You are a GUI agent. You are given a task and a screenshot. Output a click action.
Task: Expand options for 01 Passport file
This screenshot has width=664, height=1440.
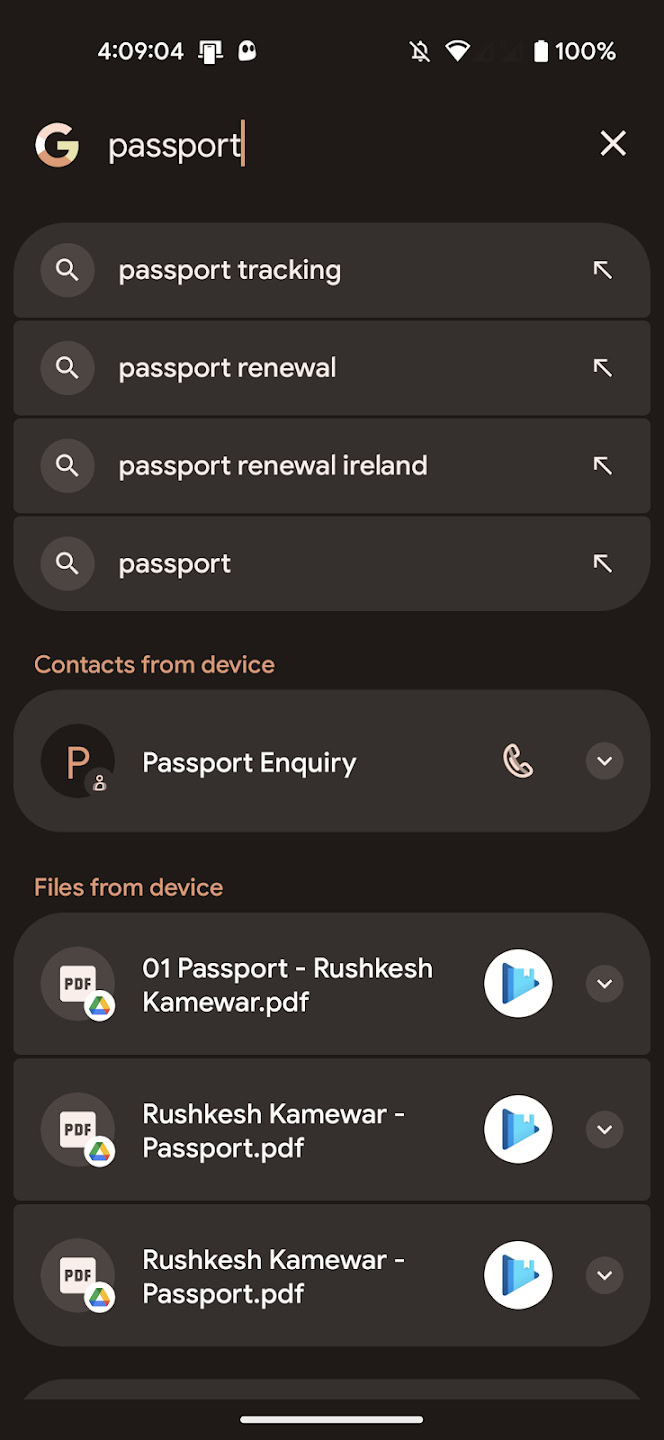pos(604,984)
